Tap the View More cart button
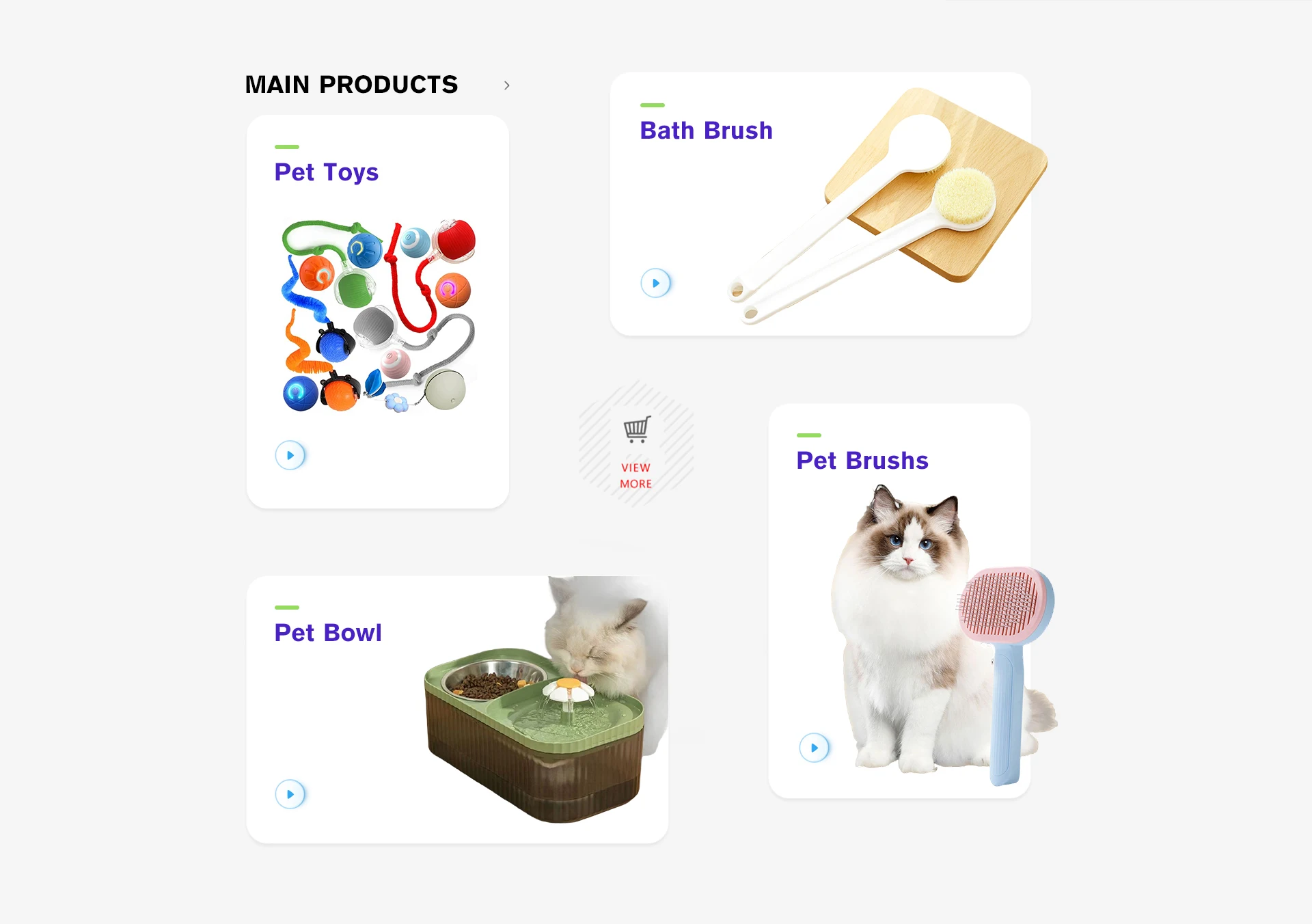Image resolution: width=1312 pixels, height=924 pixels. 636,451
